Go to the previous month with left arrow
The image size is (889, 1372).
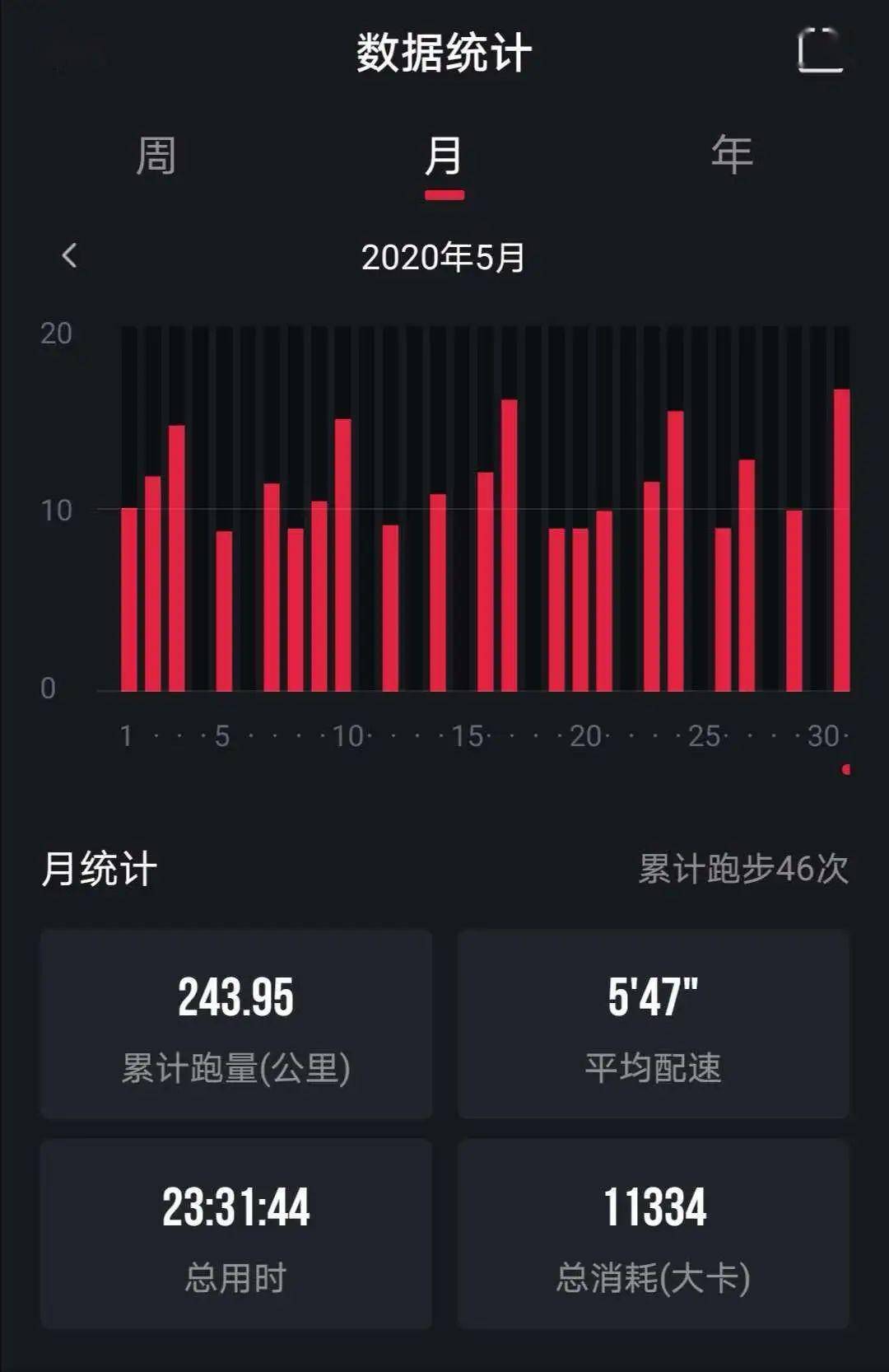pos(70,255)
